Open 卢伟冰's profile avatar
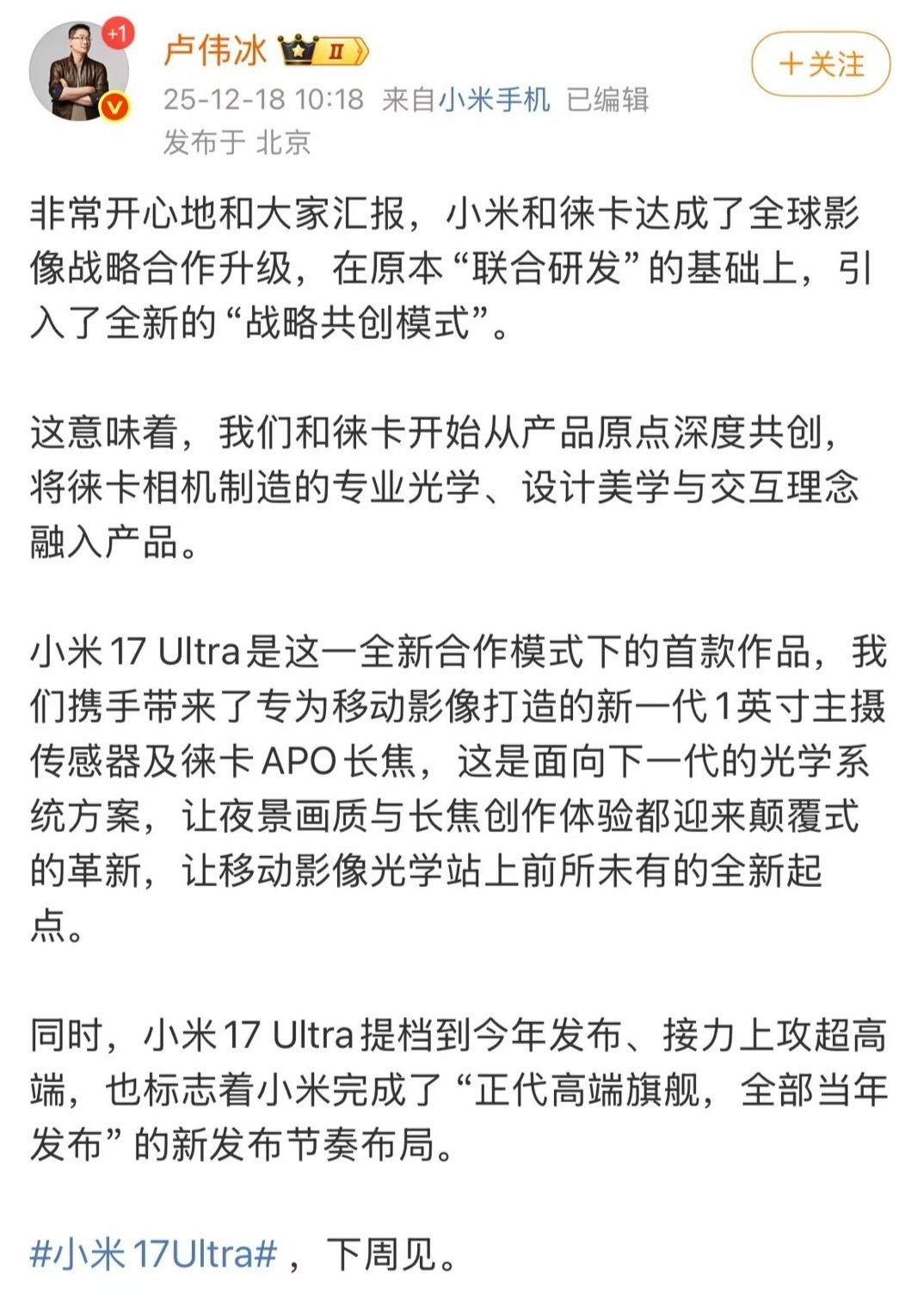924x1300 pixels. [x=79, y=72]
